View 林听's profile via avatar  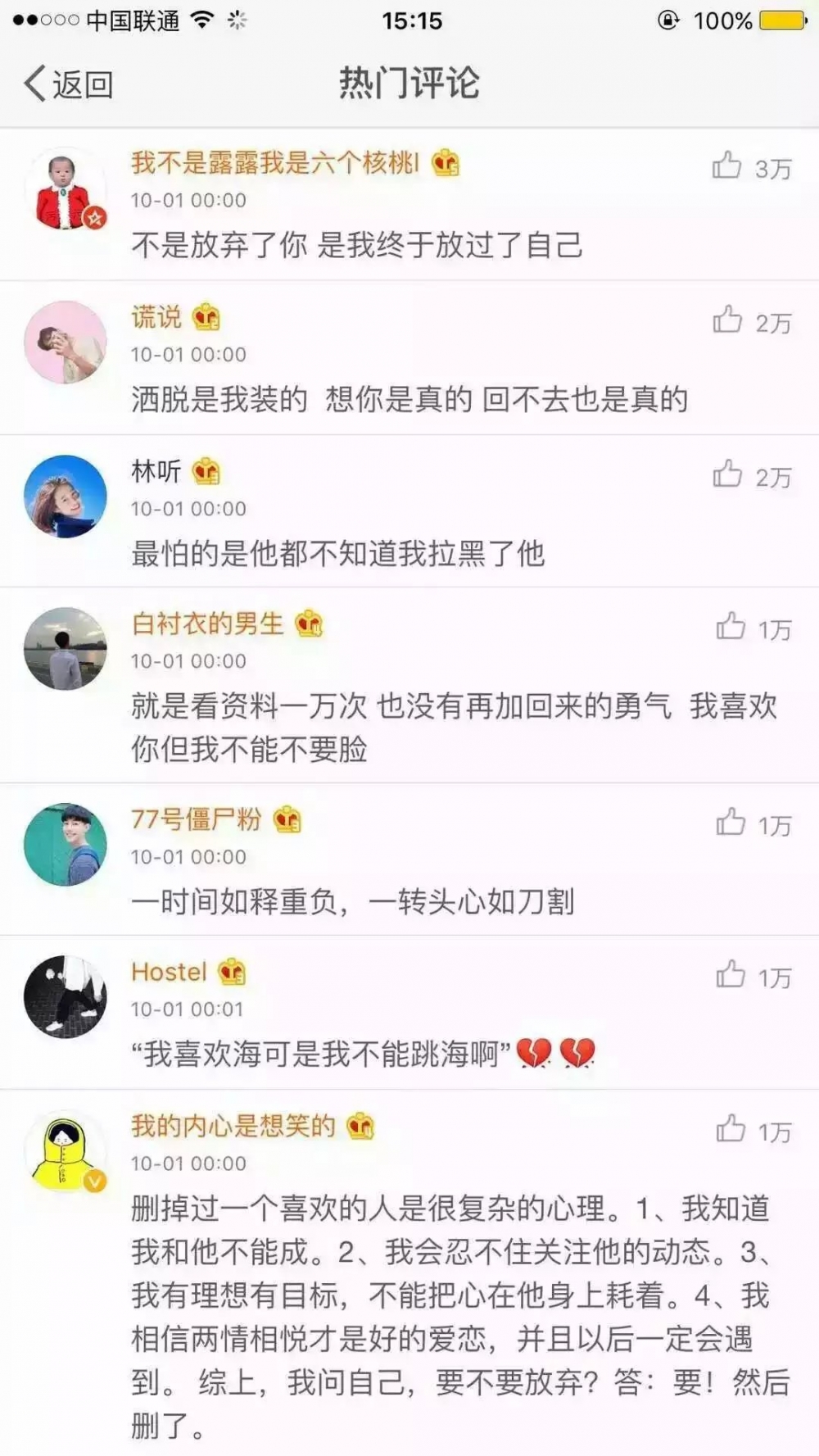click(x=66, y=497)
